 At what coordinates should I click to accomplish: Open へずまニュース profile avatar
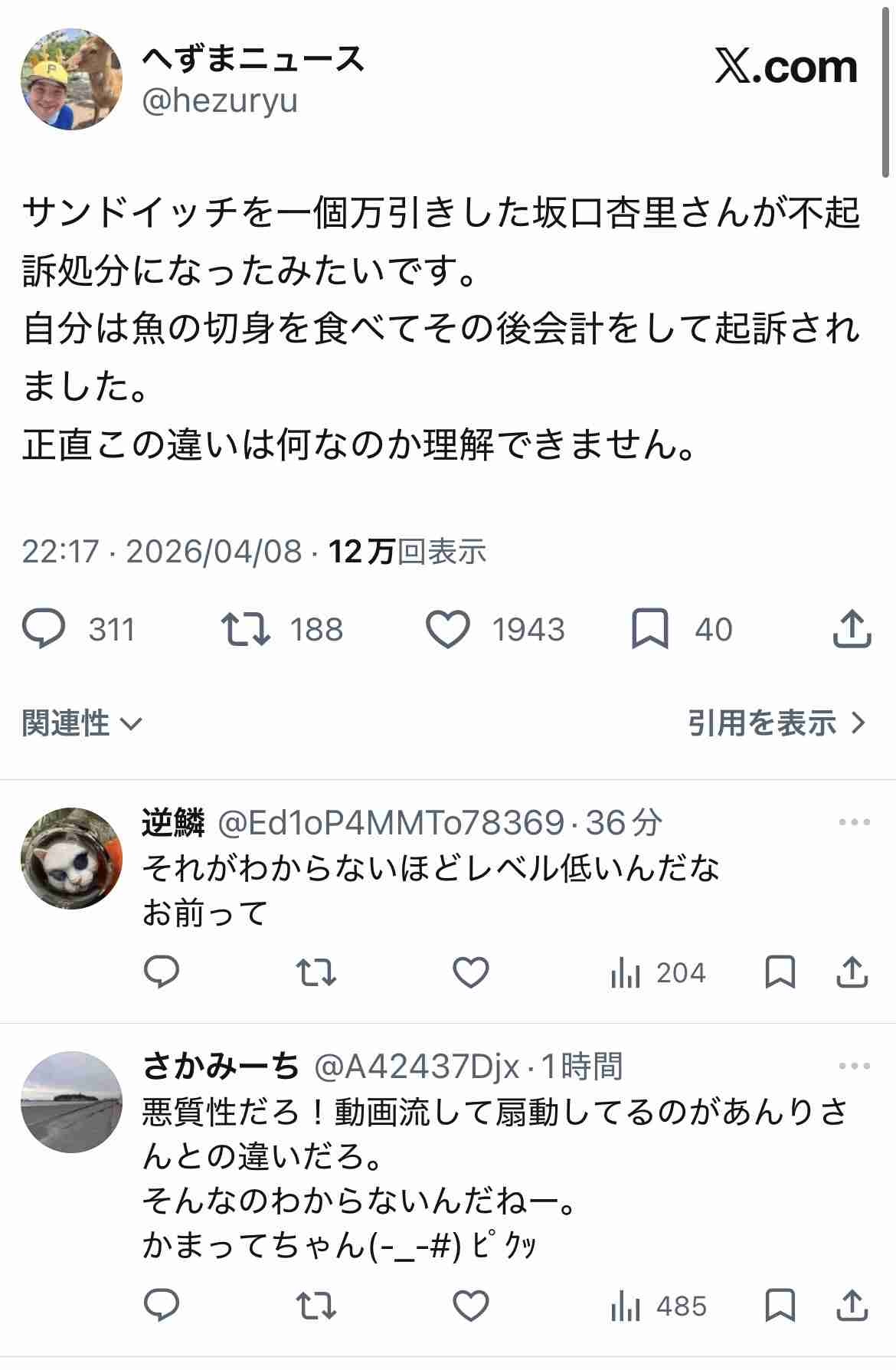tap(70, 79)
